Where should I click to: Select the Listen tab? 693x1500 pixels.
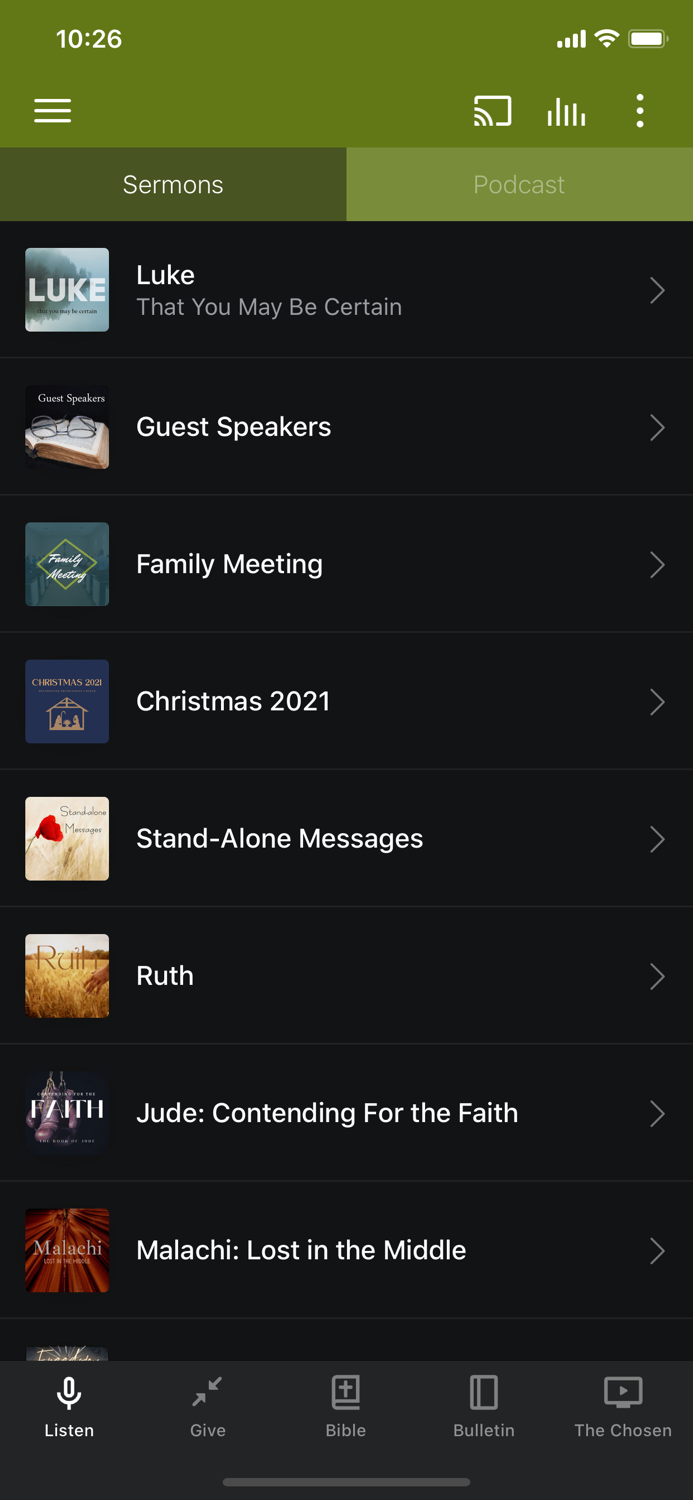point(69,1407)
